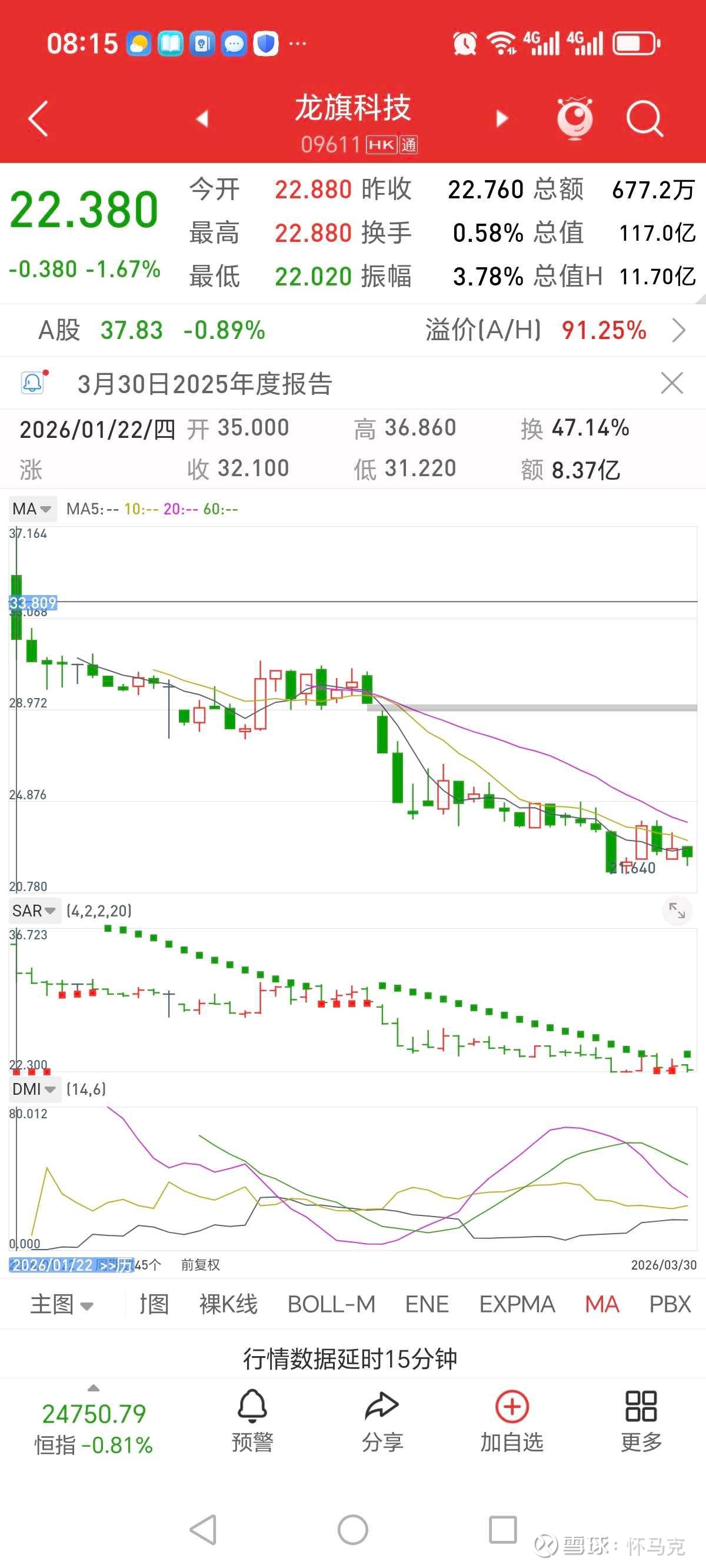Expand the SAR sub-chart to fullscreen
The height and width of the screenshot is (1568, 706).
click(677, 911)
